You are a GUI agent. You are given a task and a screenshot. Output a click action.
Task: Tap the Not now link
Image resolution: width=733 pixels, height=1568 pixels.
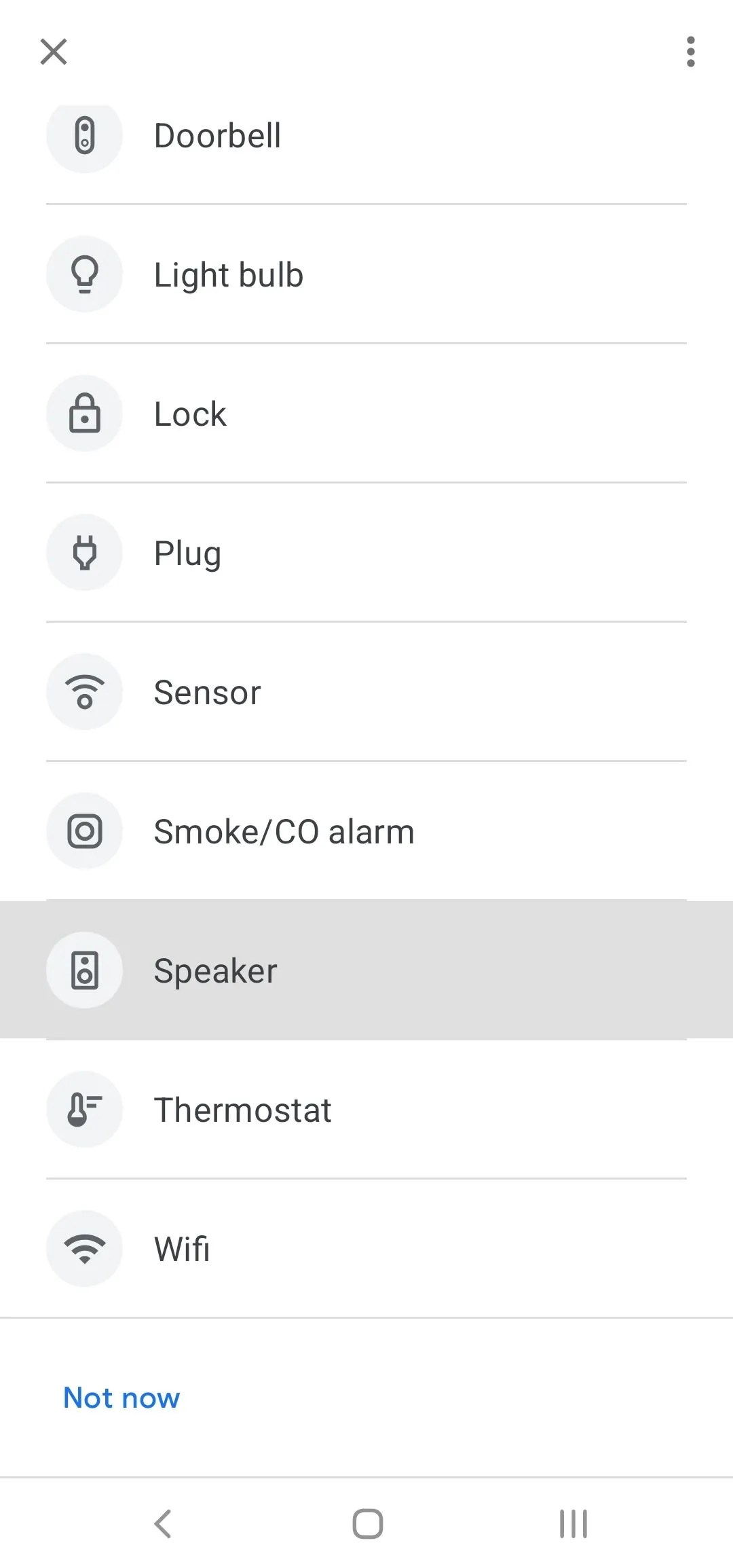click(x=120, y=1397)
